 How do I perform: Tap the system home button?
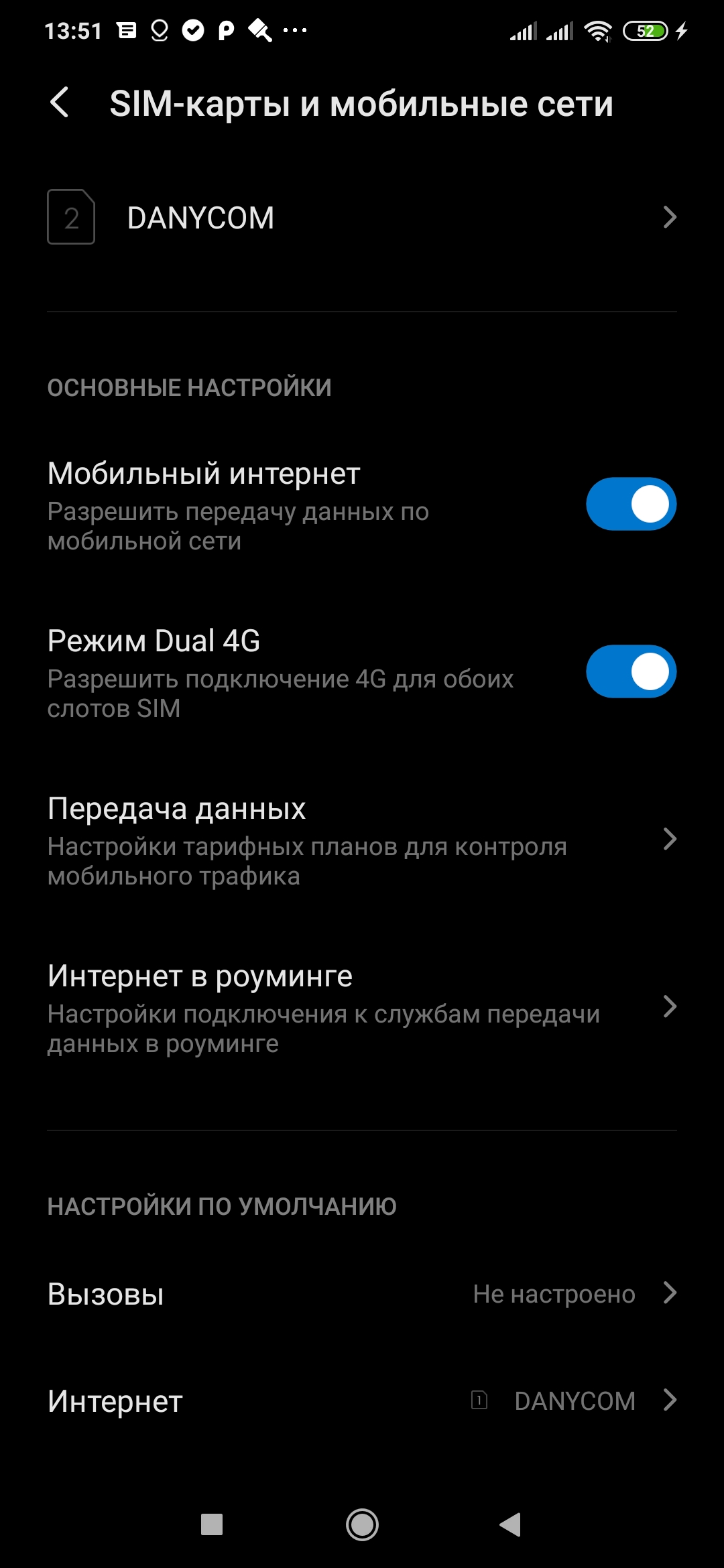click(362, 1525)
